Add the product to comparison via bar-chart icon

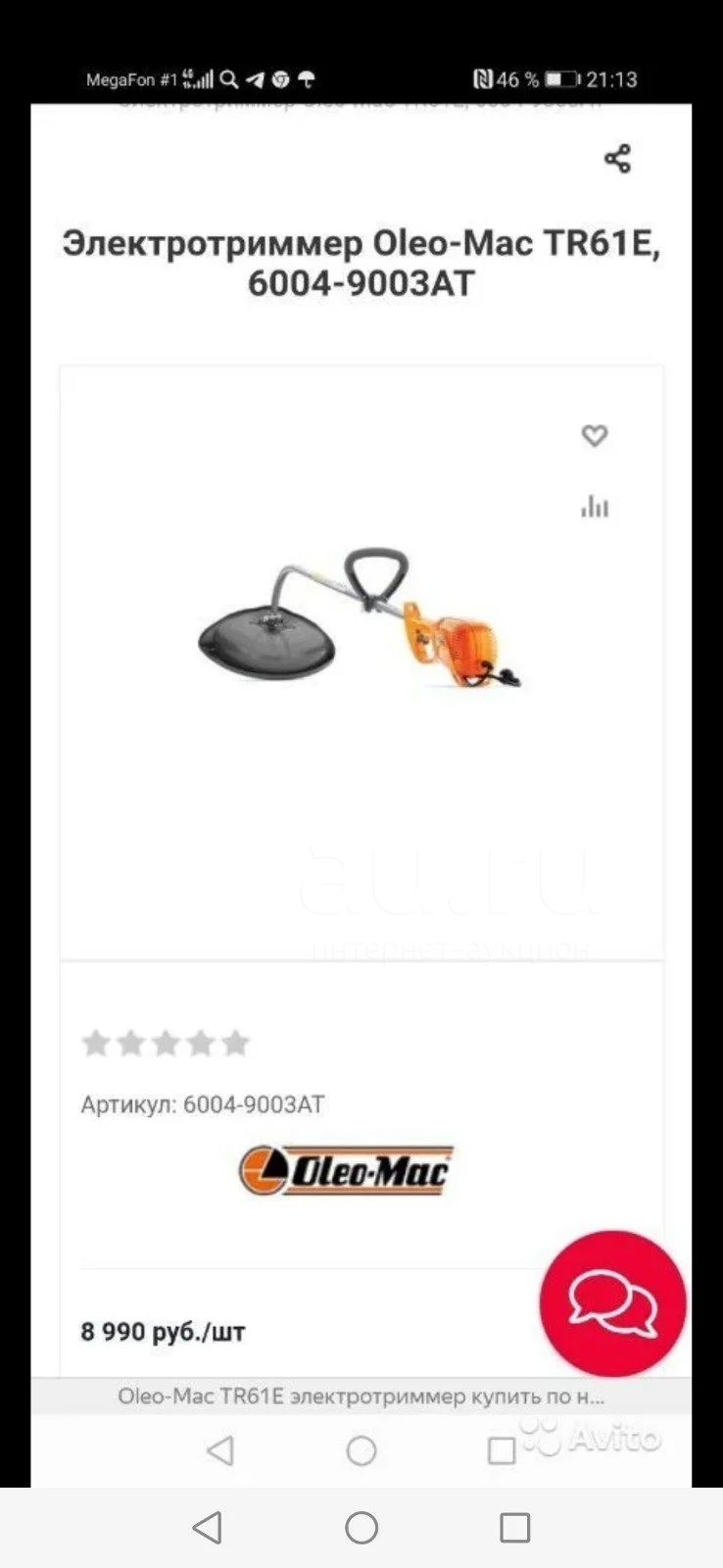595,506
